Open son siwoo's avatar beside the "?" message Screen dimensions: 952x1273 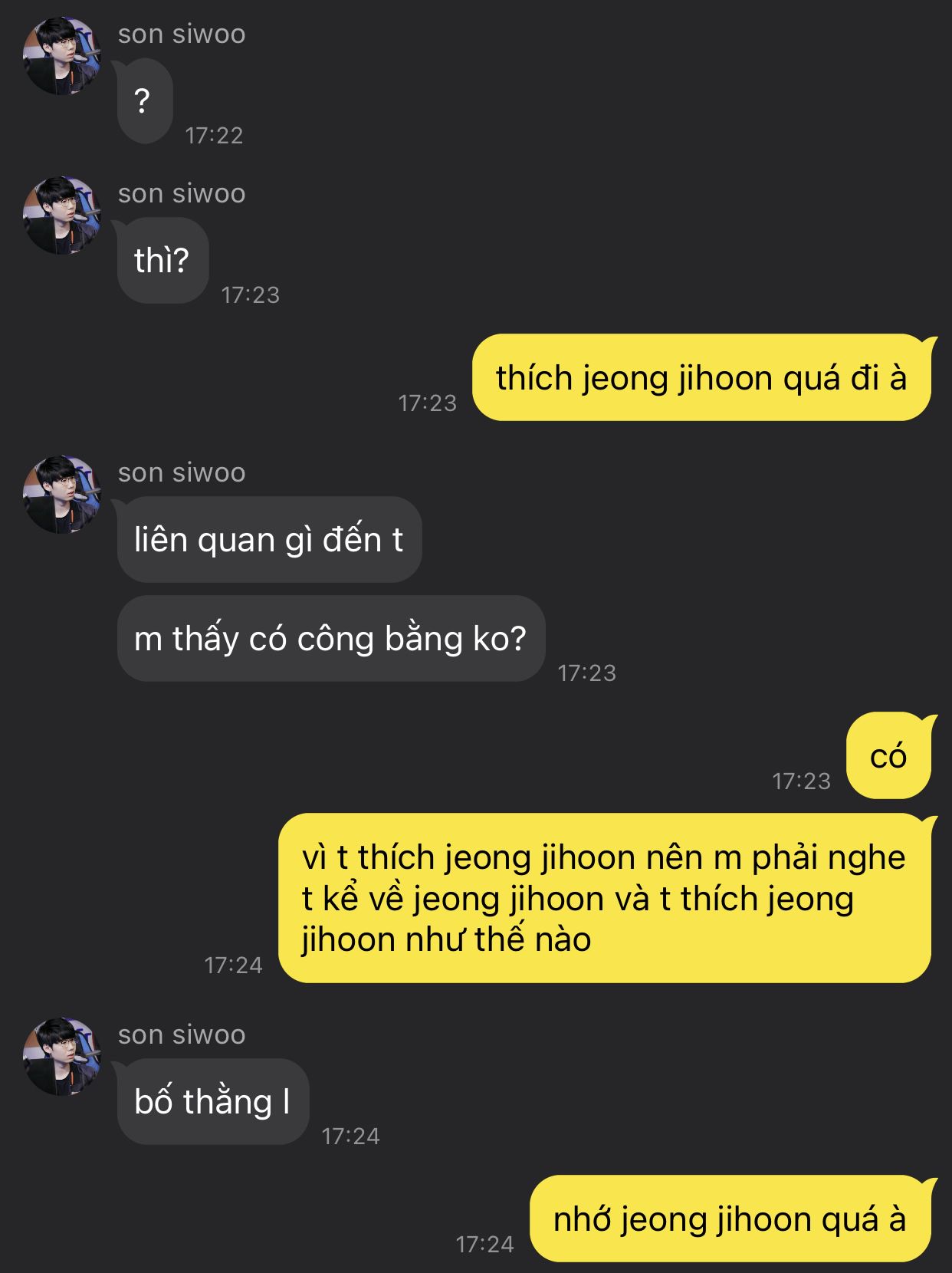coord(61,57)
